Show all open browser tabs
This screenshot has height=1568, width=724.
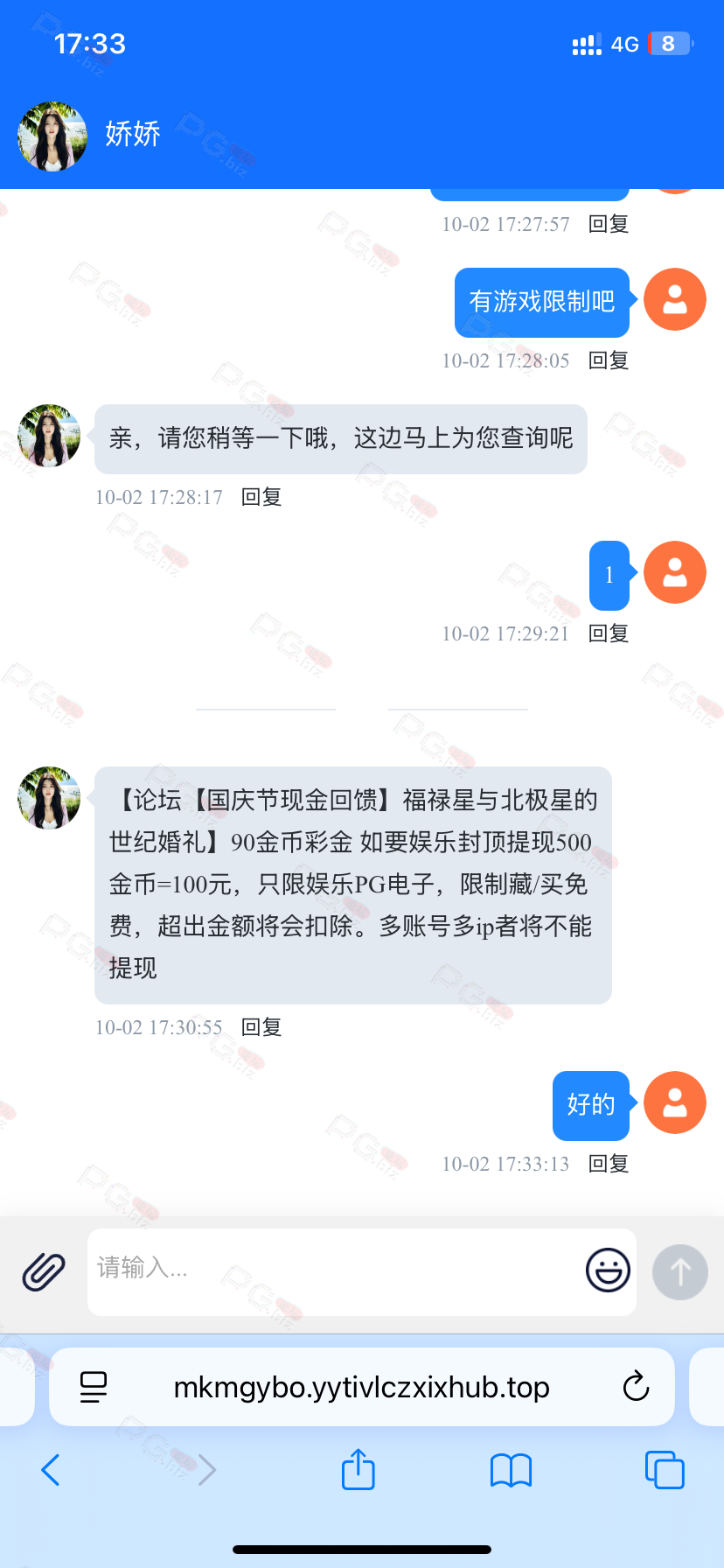click(665, 1470)
